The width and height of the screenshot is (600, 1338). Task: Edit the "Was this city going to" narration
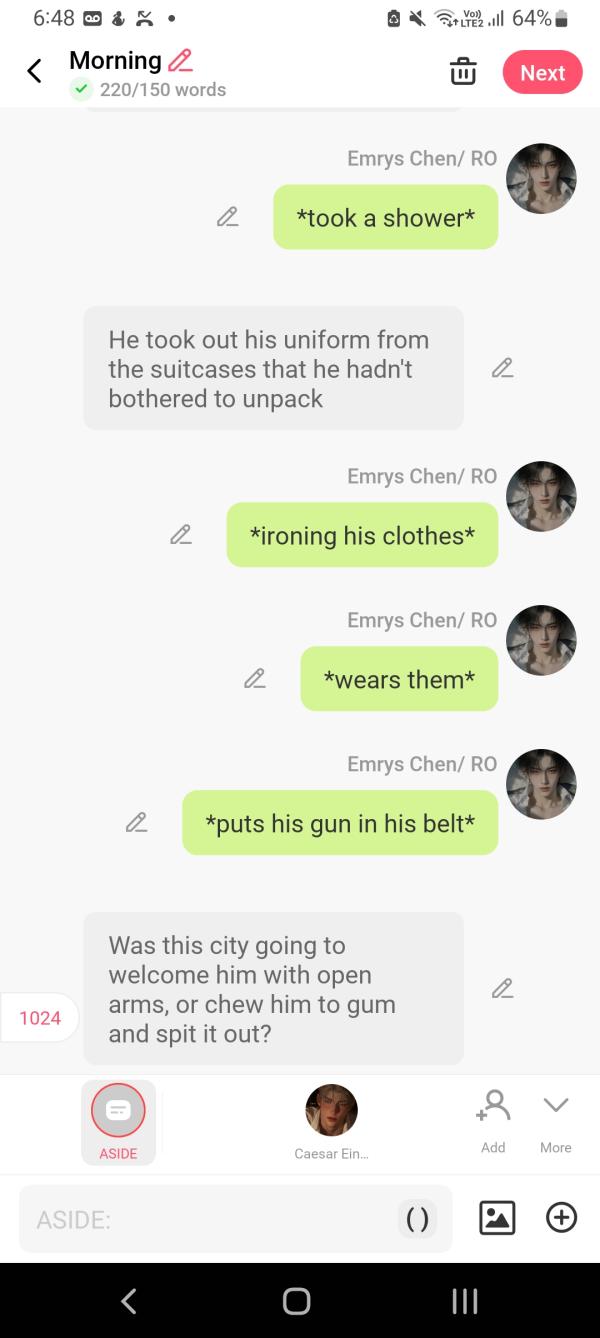(502, 989)
